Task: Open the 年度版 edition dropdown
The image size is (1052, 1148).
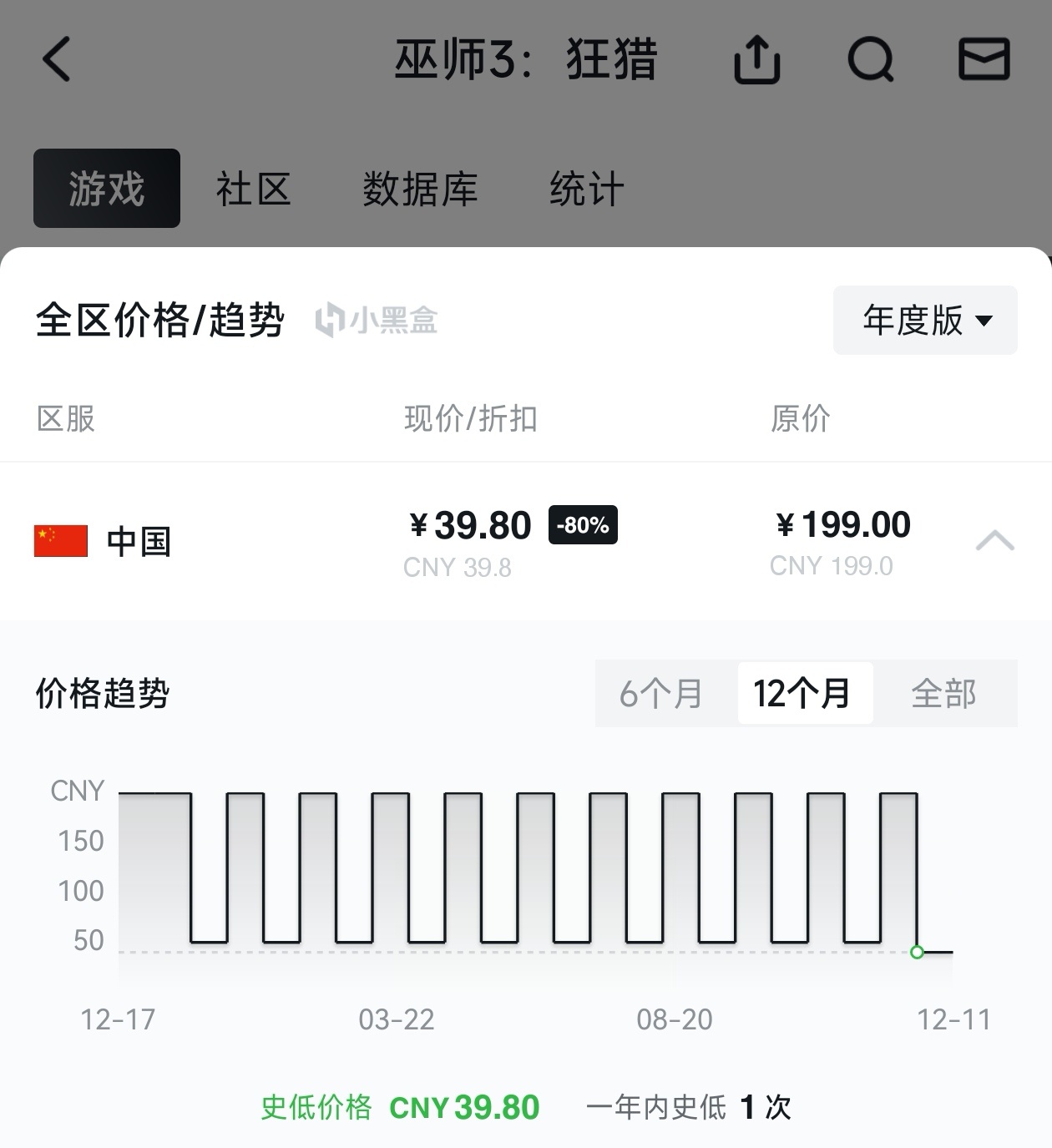Action: (x=925, y=320)
